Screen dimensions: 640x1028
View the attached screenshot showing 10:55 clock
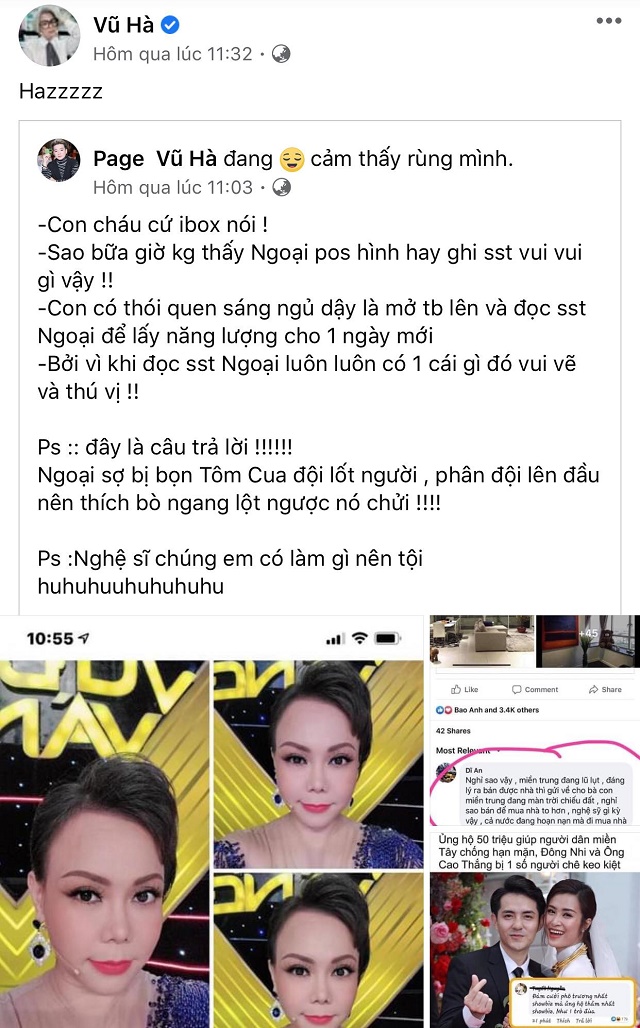pyautogui.click(x=213, y=820)
